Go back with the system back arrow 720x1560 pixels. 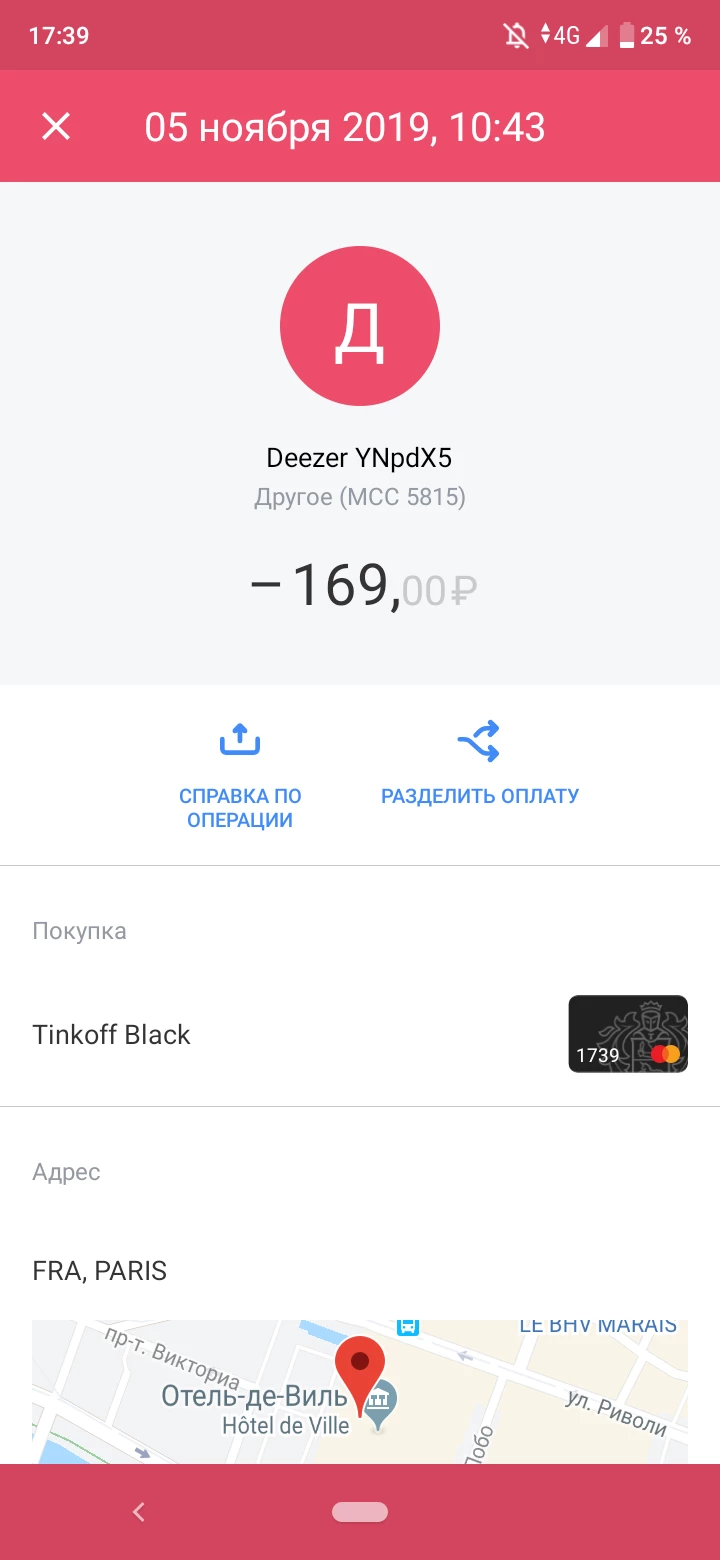point(139,1512)
